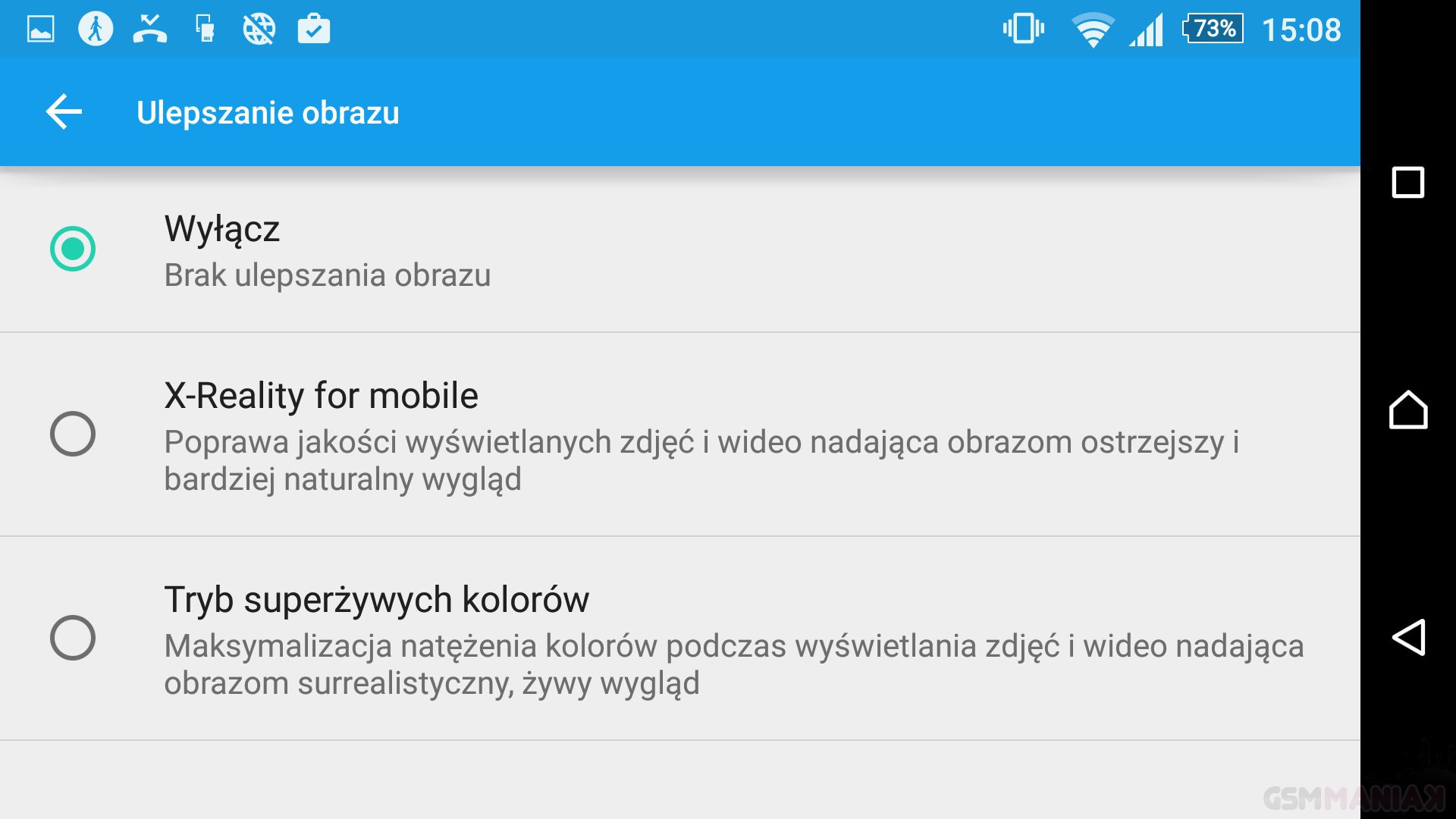
Task: Choose X-Reality for mobile
Action: tap(73, 434)
